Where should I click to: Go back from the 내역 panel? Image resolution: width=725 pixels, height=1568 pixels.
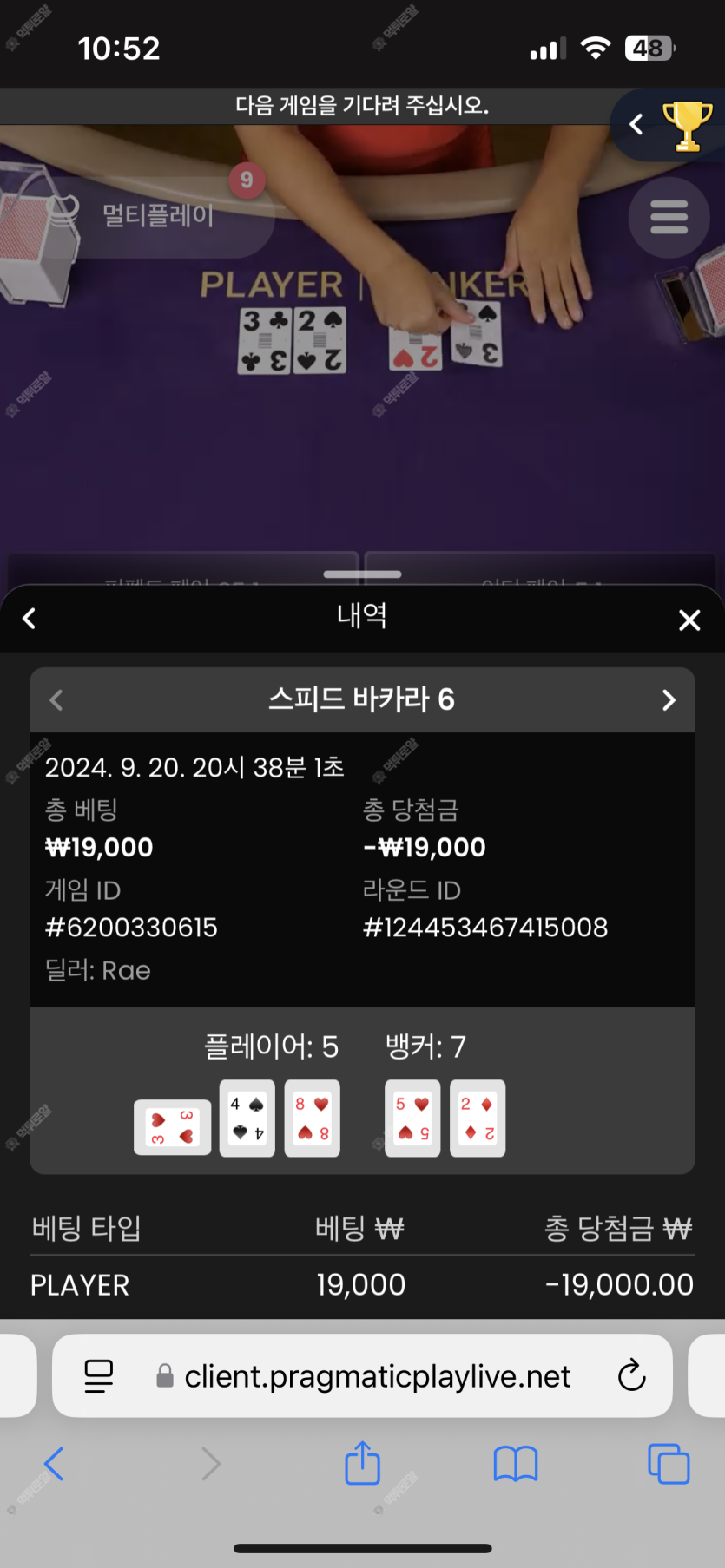(30, 619)
